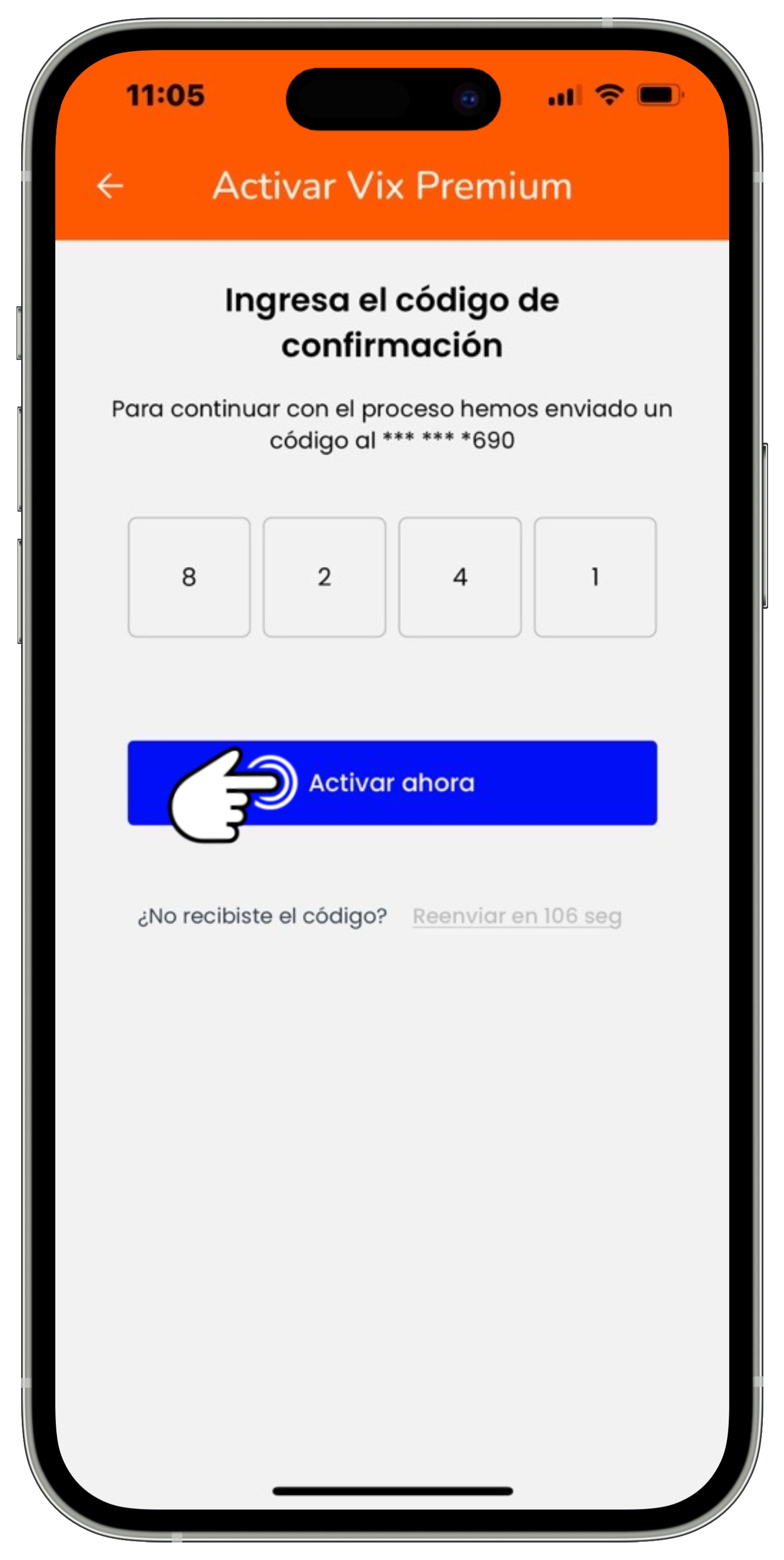This screenshot has height=1560, width=784.
Task: Select the first code box showing 8
Action: pyautogui.click(x=189, y=576)
